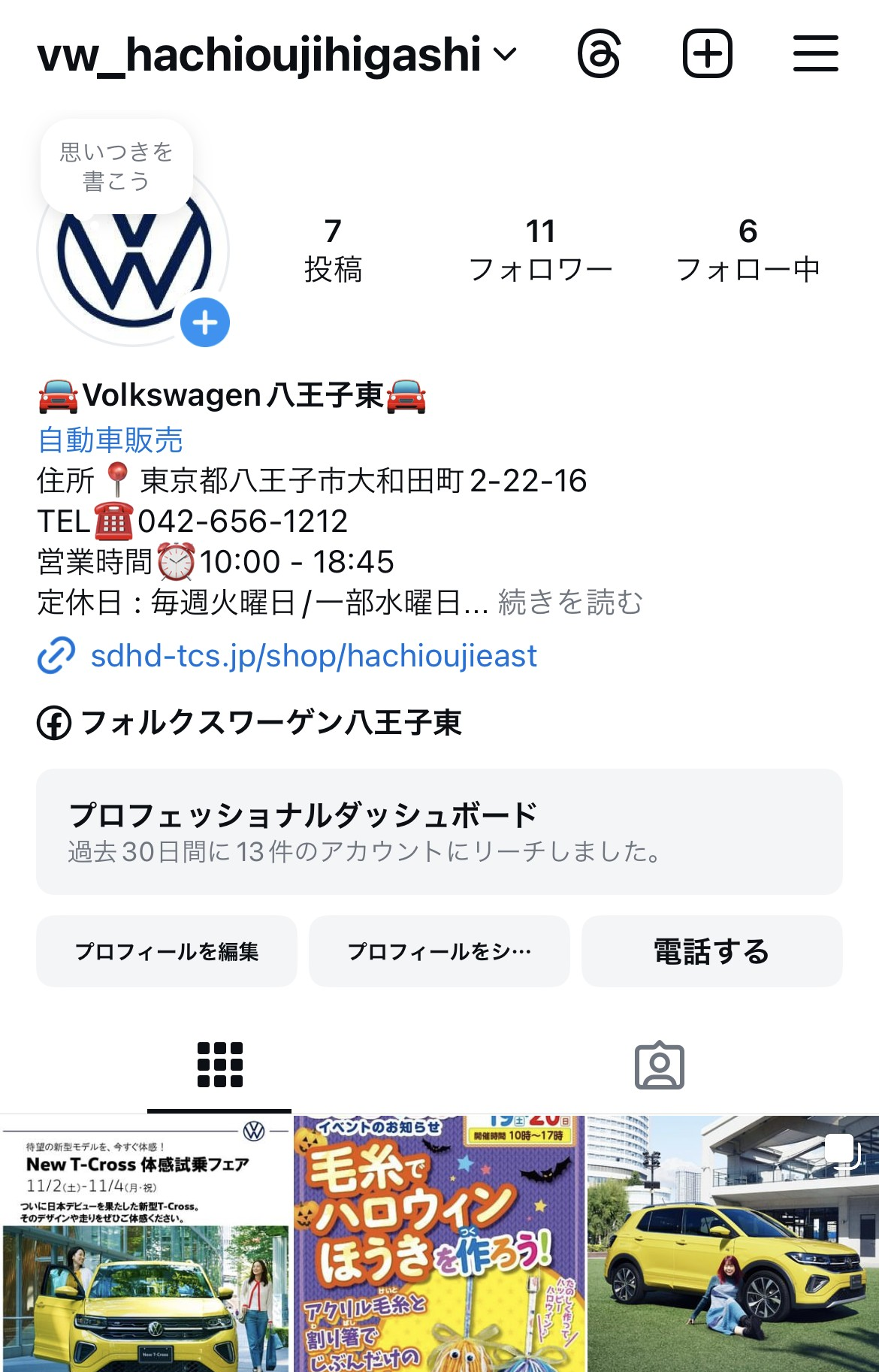Open the hamburger menu
879x1372 pixels.
(x=815, y=54)
